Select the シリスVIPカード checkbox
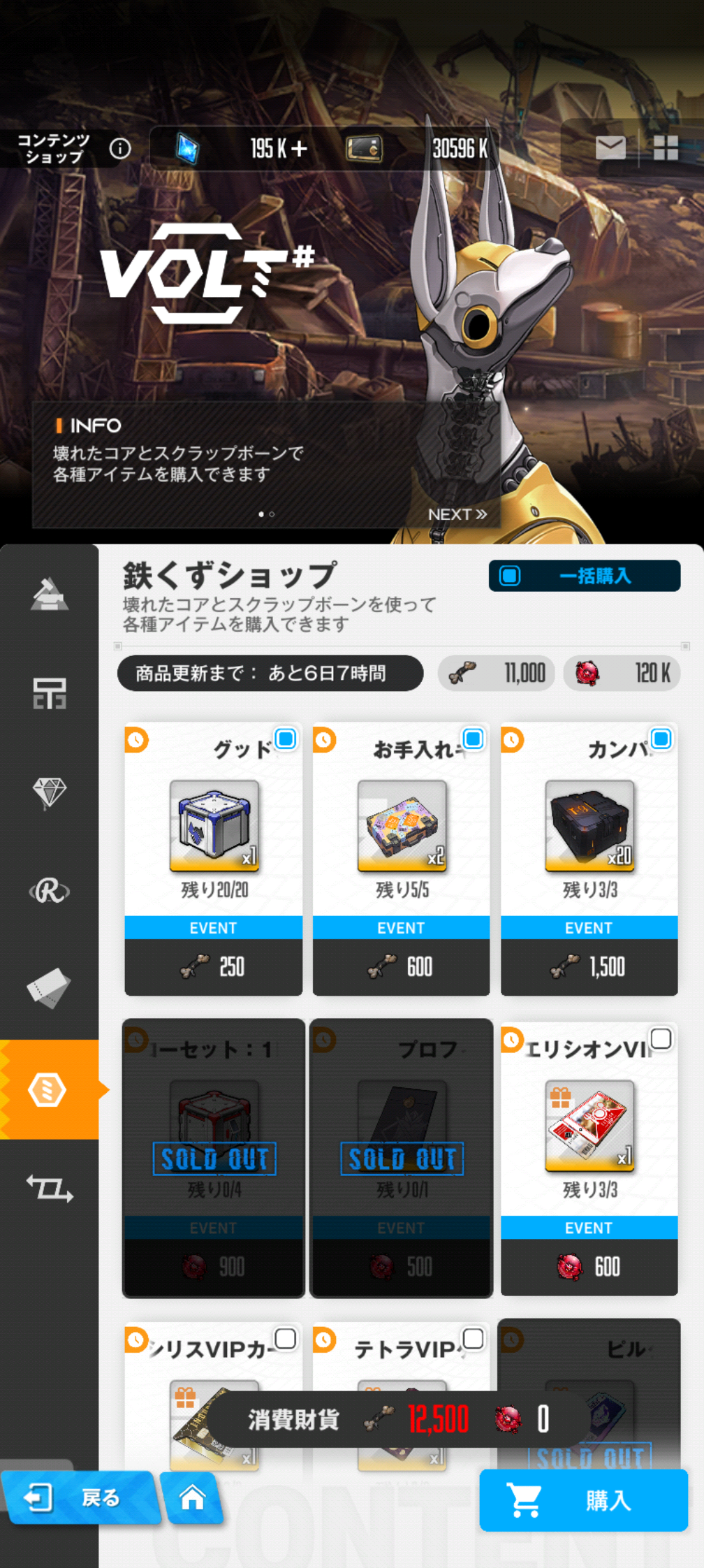The width and height of the screenshot is (704, 1568). (286, 1339)
